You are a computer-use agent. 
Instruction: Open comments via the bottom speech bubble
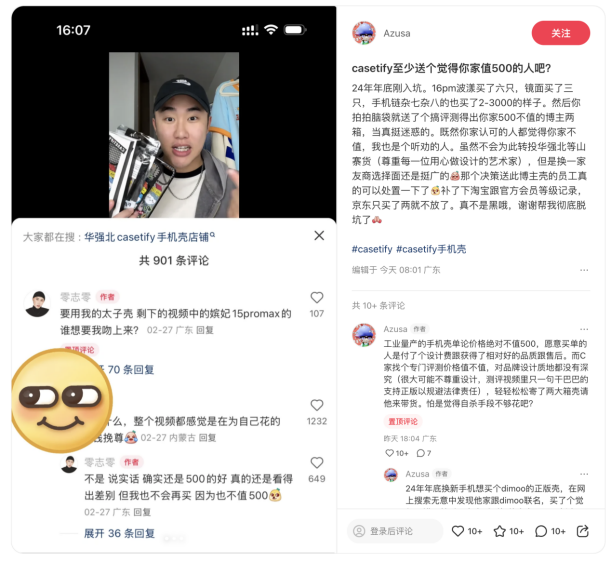[x=542, y=531]
